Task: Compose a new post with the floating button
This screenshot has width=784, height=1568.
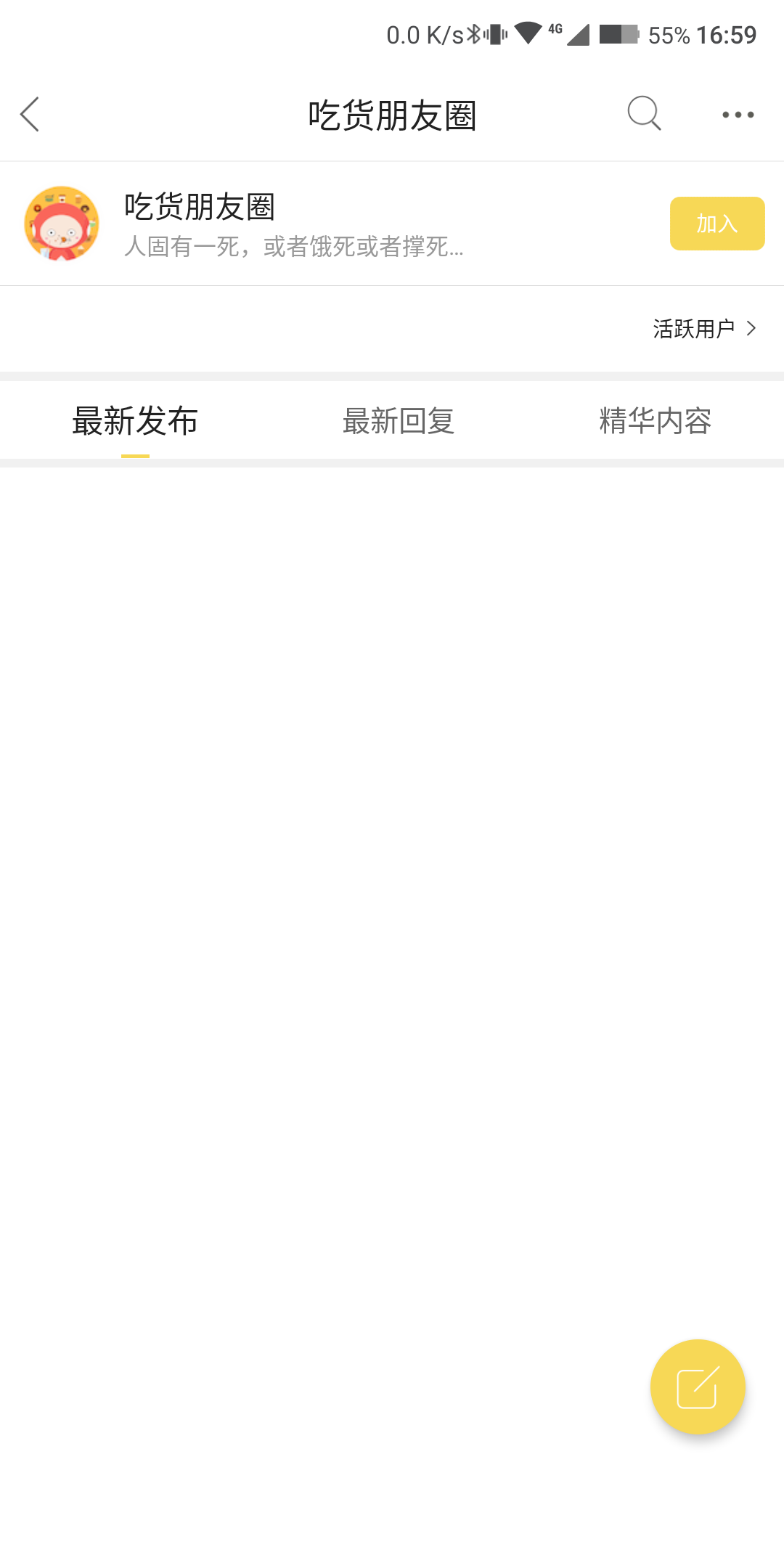Action: pos(698,1387)
